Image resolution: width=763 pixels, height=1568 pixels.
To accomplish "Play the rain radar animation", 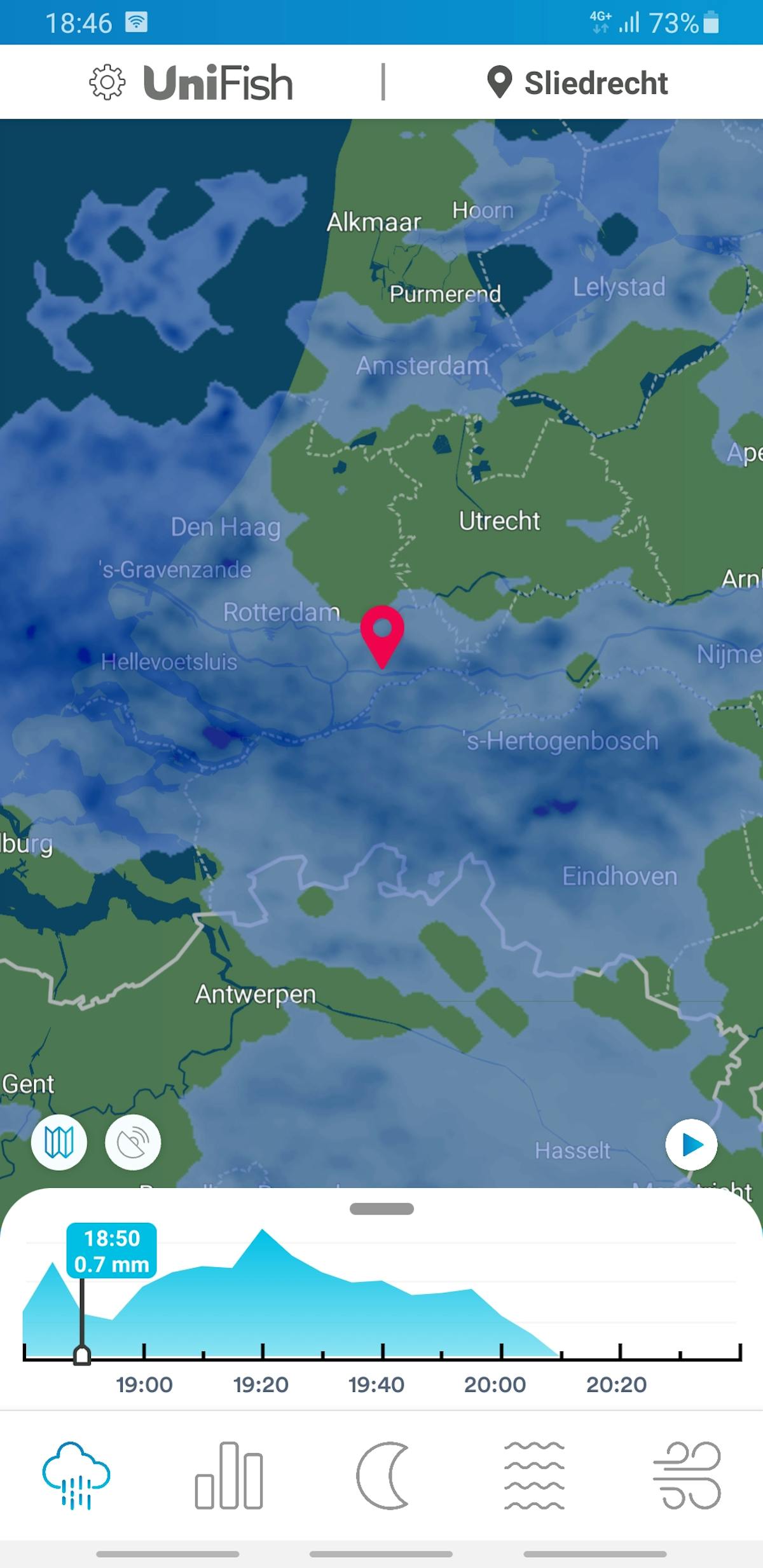I will pyautogui.click(x=691, y=1145).
